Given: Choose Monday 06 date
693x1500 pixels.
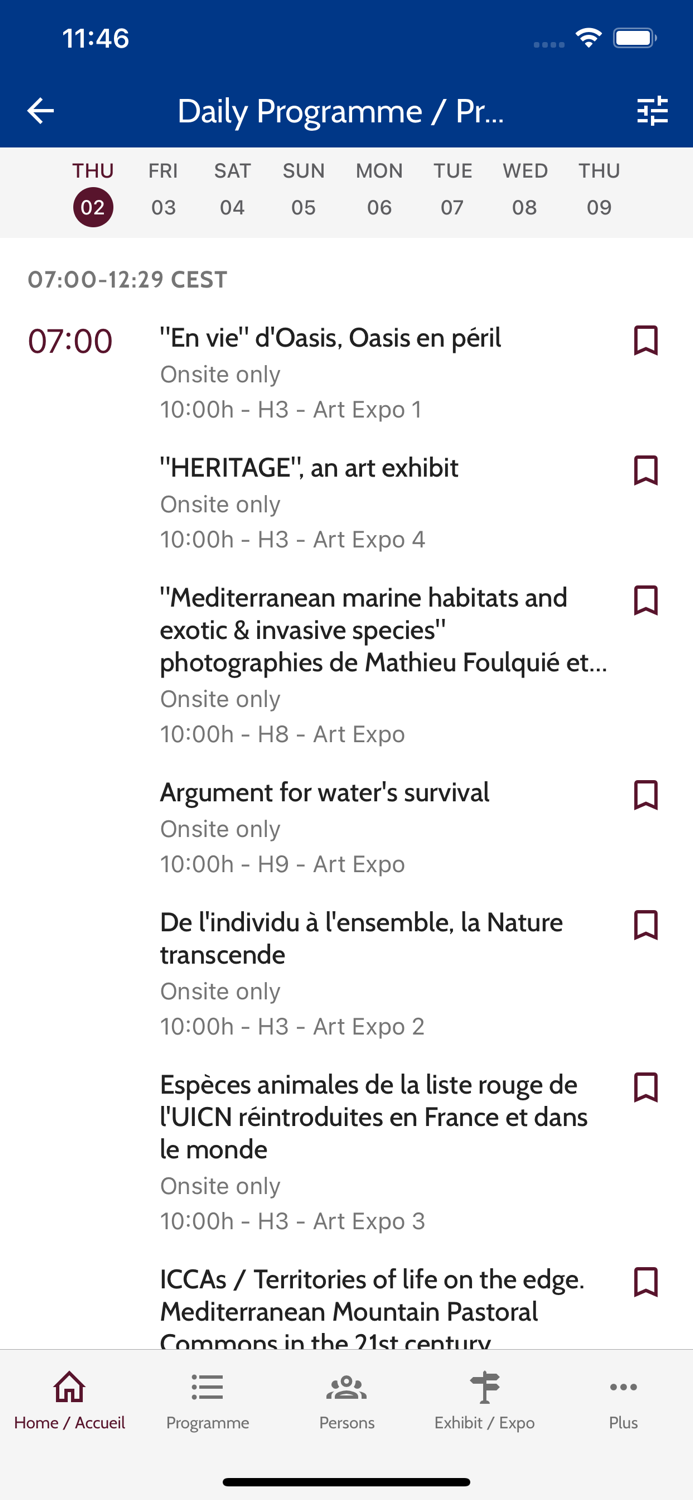Looking at the screenshot, I should click(x=379, y=190).
